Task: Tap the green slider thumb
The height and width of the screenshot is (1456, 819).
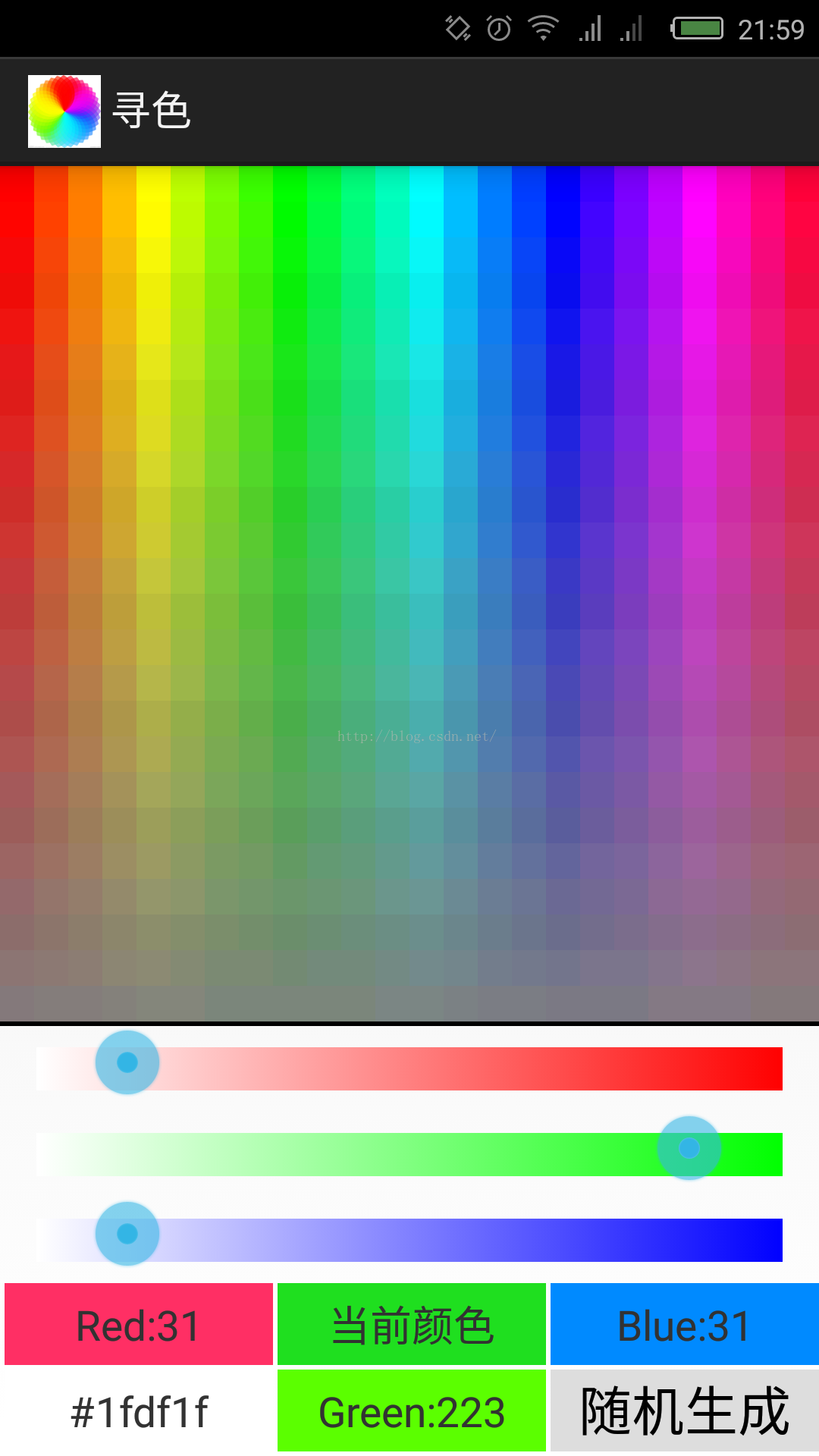Action: pyautogui.click(x=689, y=1148)
